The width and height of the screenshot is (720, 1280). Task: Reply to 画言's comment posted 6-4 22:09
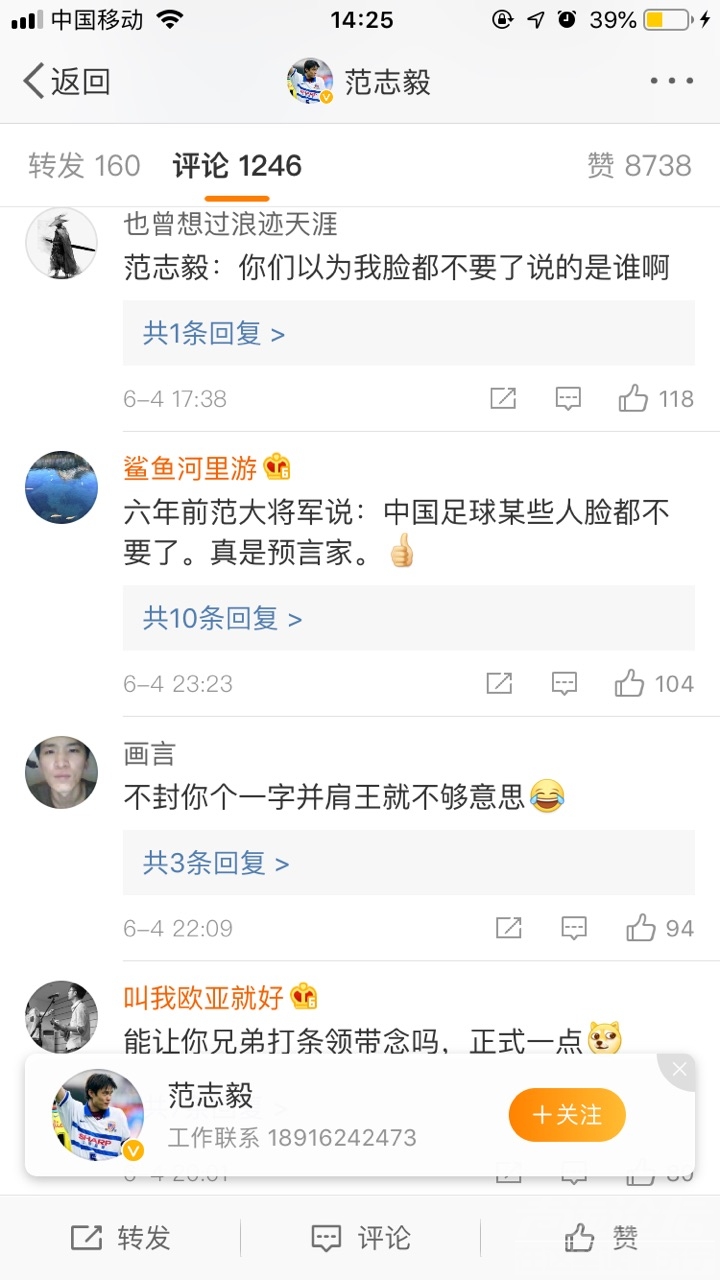[x=573, y=928]
